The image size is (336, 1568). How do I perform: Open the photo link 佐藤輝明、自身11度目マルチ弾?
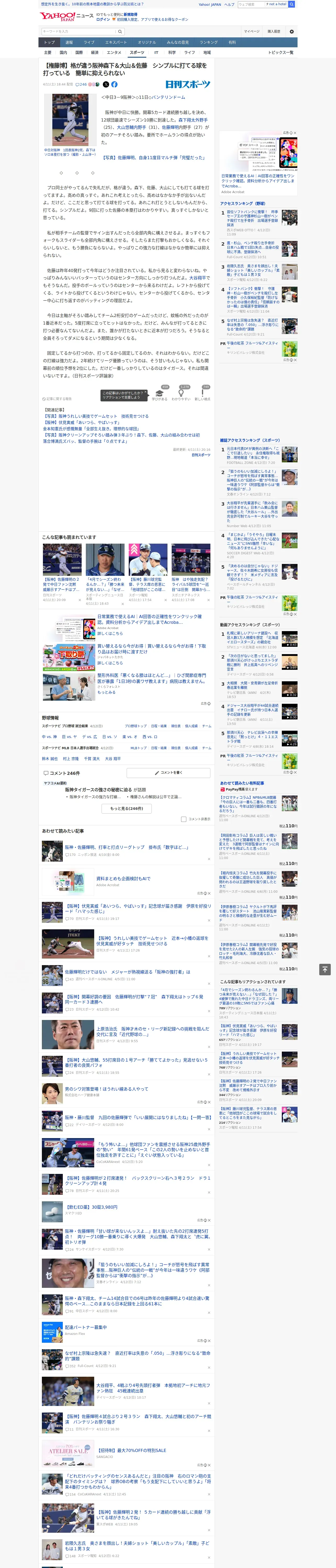(153, 158)
